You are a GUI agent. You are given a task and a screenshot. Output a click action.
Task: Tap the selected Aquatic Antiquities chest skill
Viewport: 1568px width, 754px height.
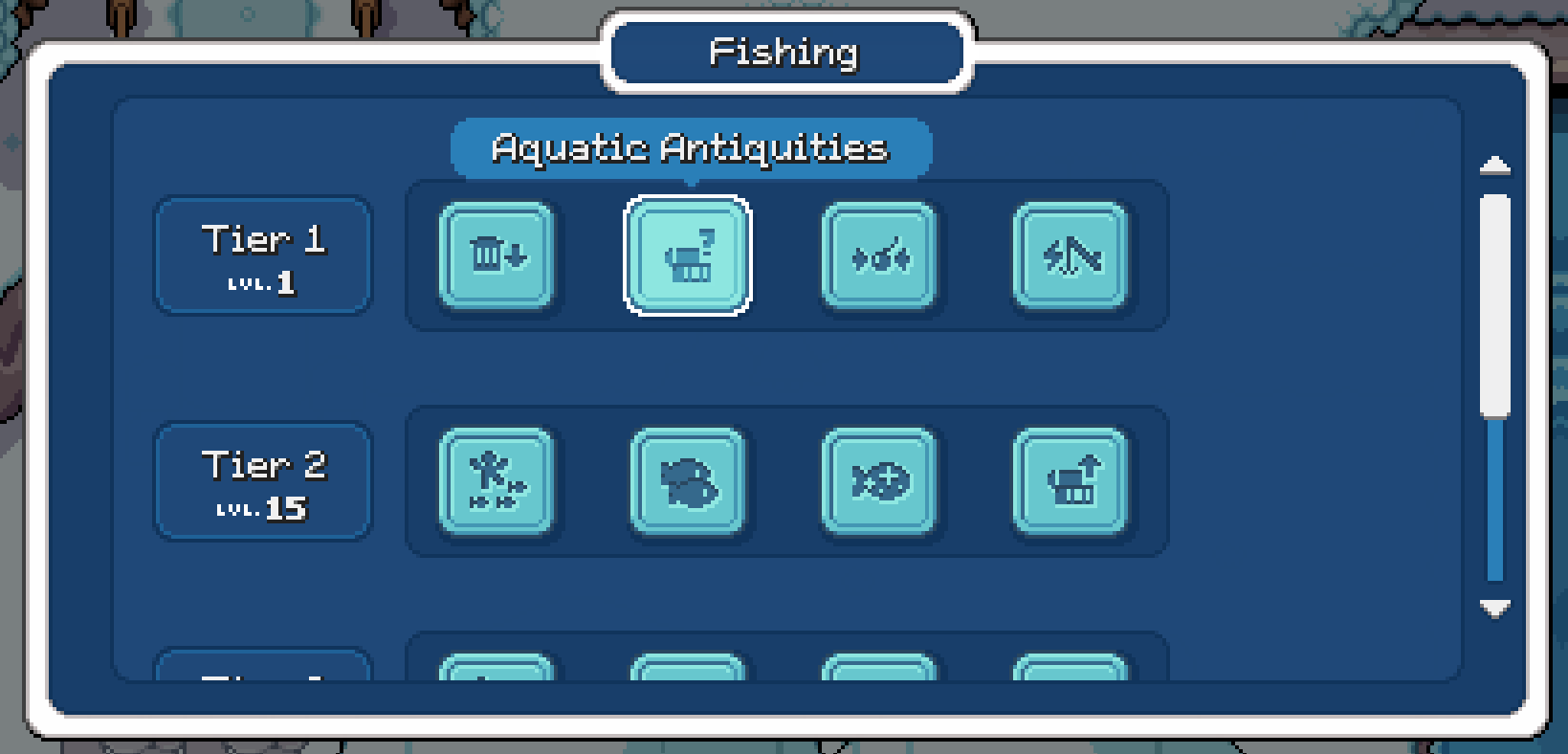pos(688,255)
